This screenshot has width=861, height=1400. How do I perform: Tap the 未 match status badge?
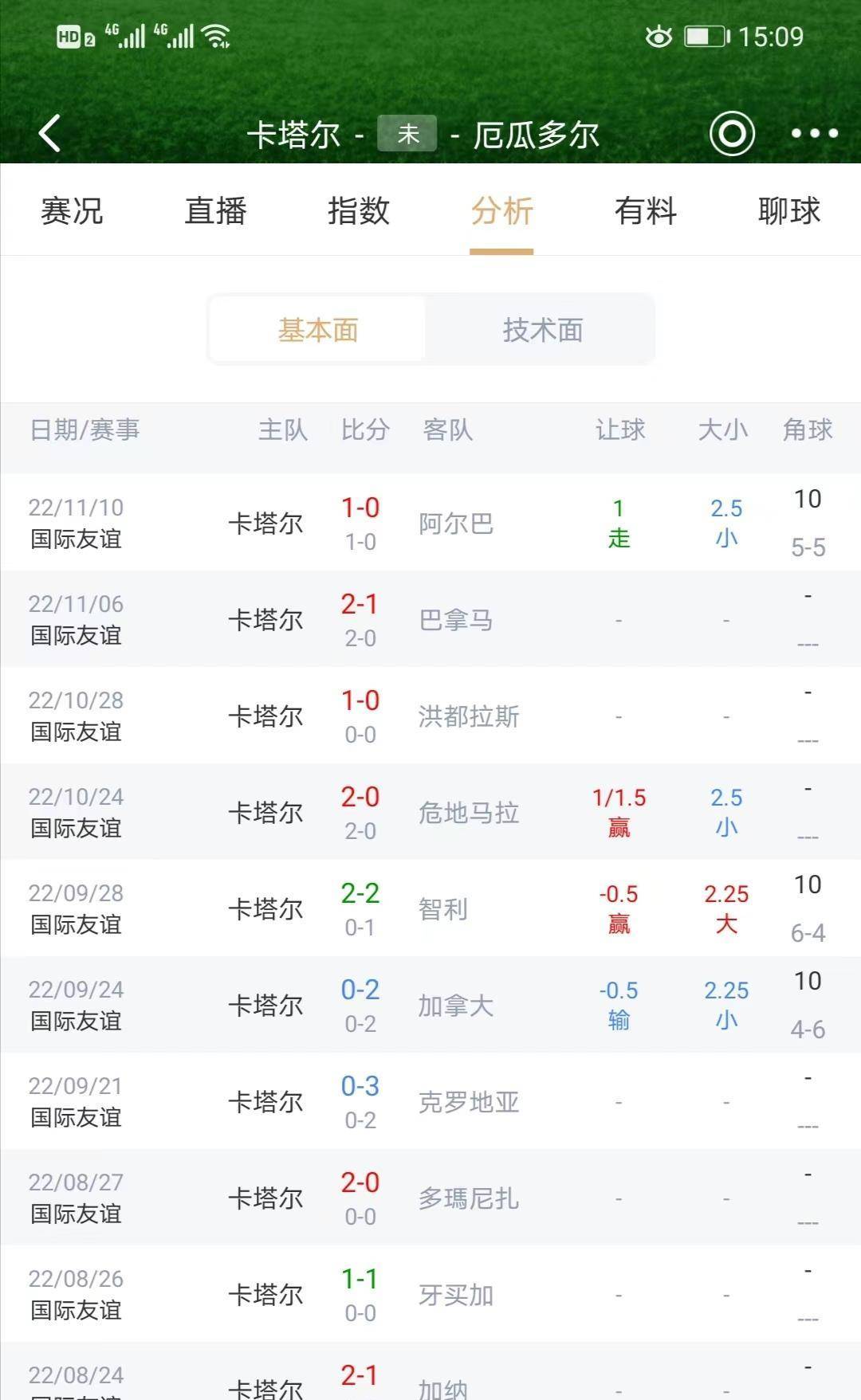407,135
